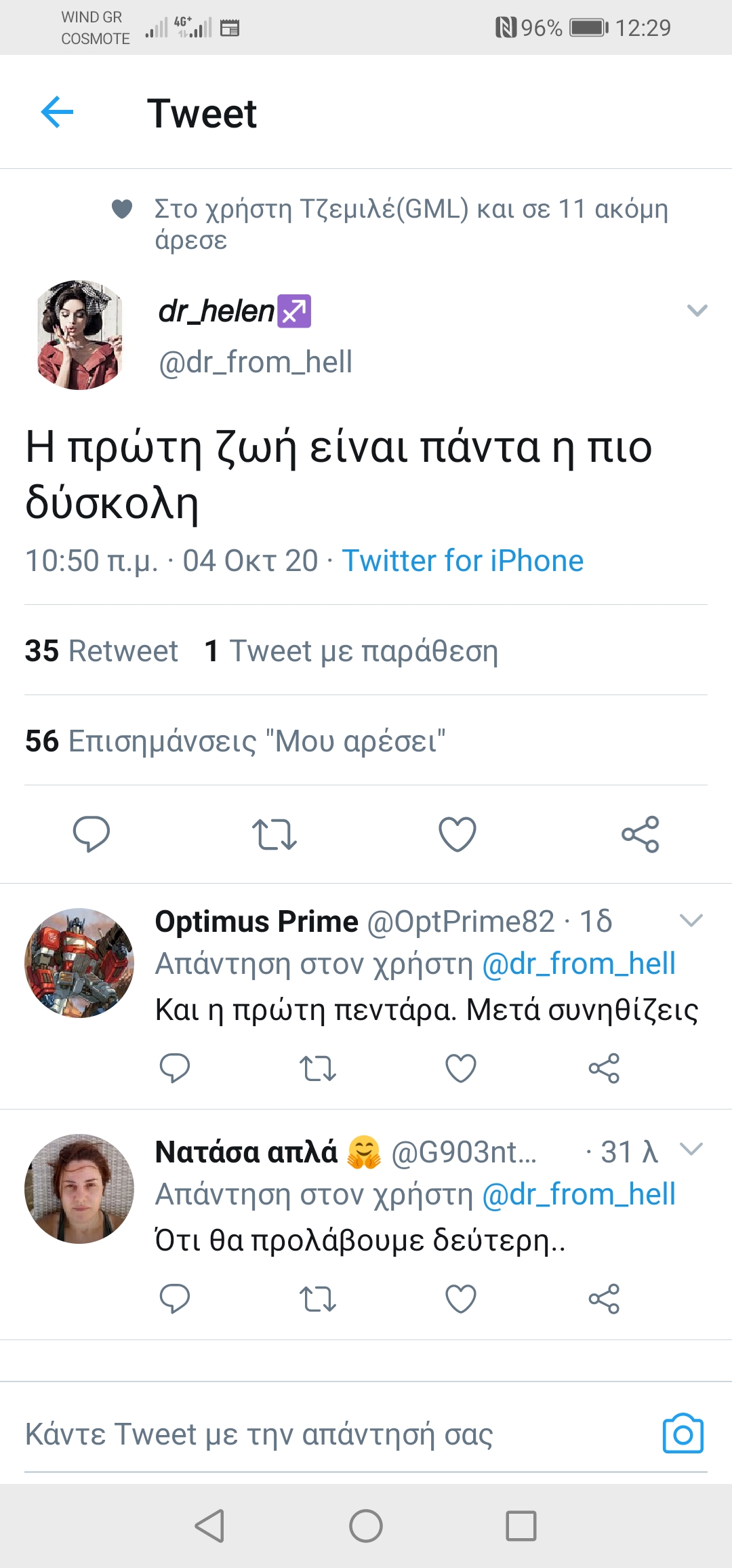Retweet Optimus Prime's reply

[317, 1068]
